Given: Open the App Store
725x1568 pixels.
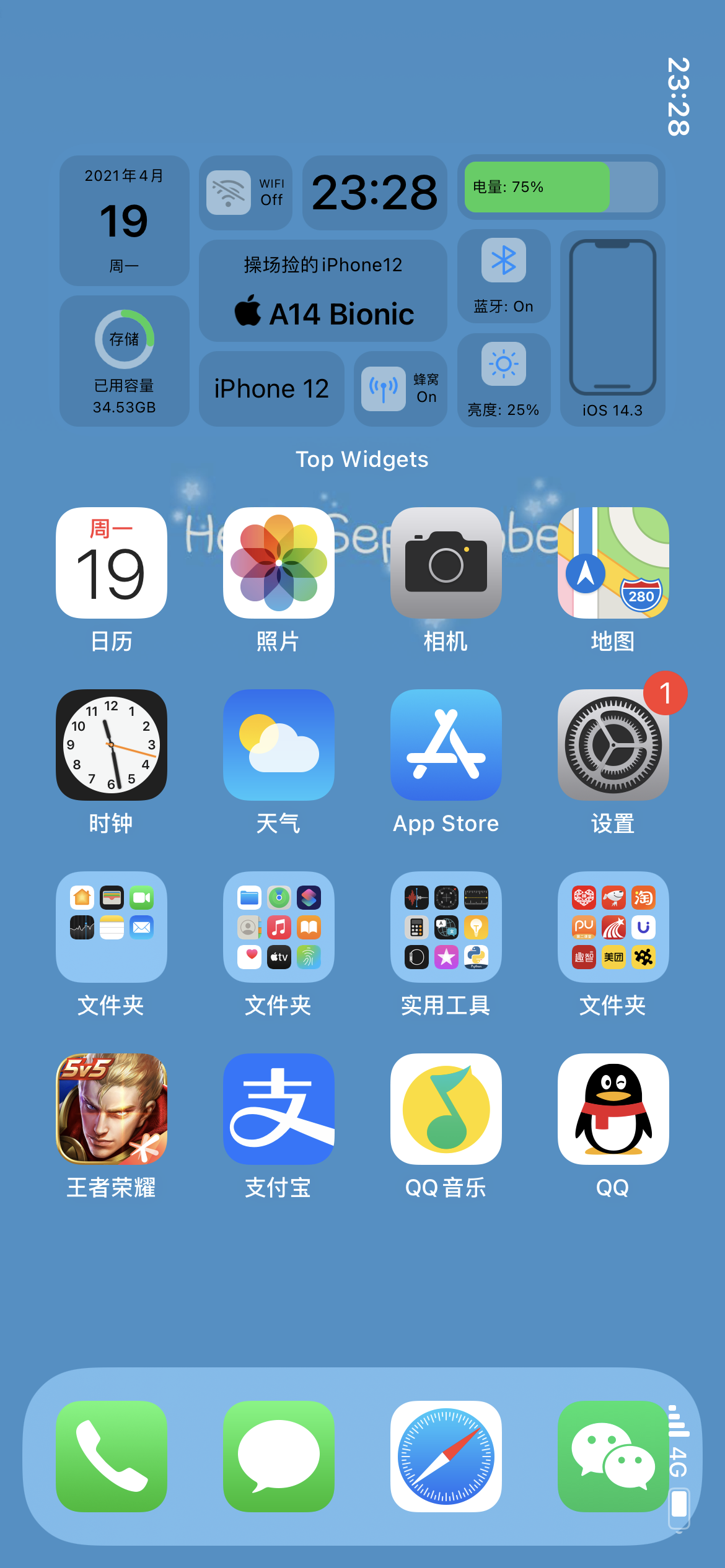Looking at the screenshot, I should (x=446, y=744).
